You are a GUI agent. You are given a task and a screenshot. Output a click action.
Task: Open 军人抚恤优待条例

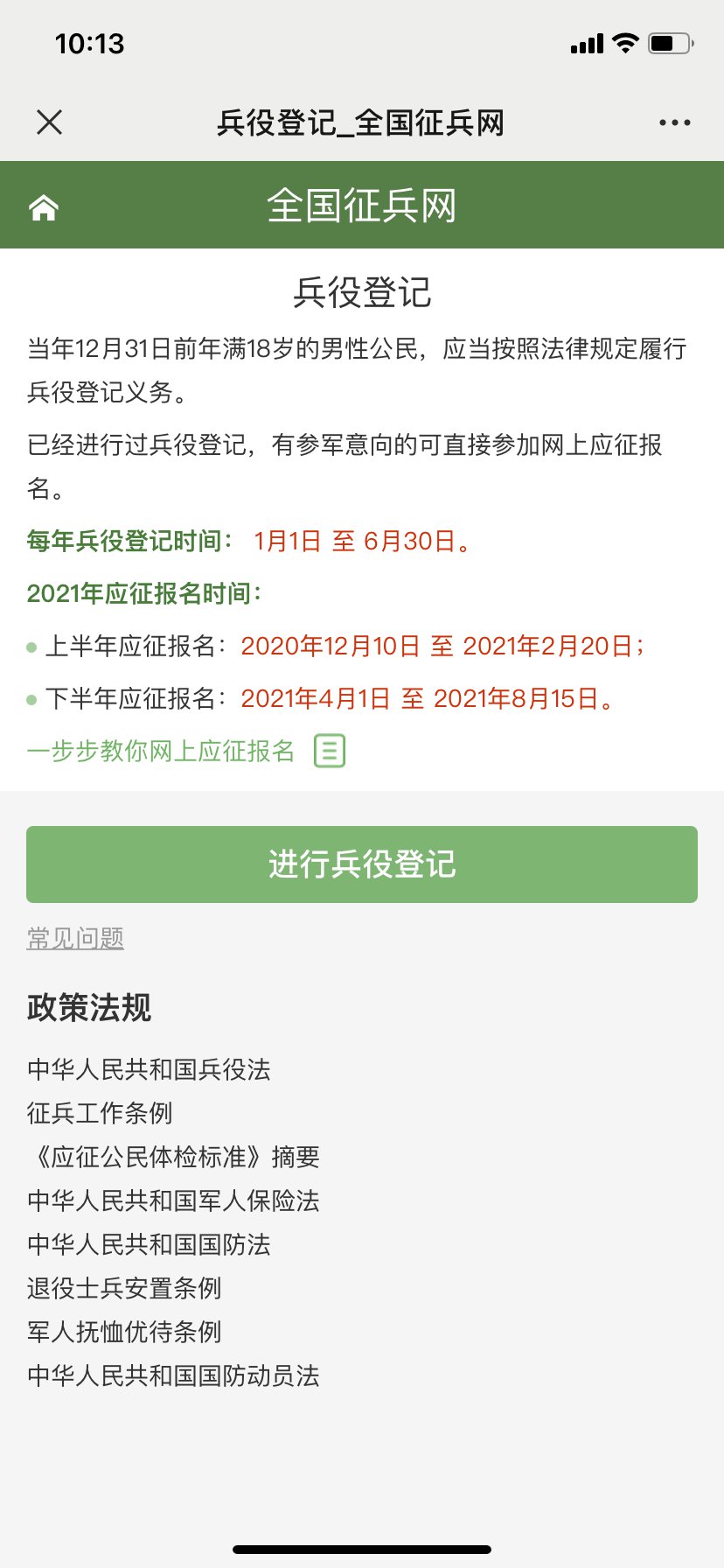[x=124, y=1332]
